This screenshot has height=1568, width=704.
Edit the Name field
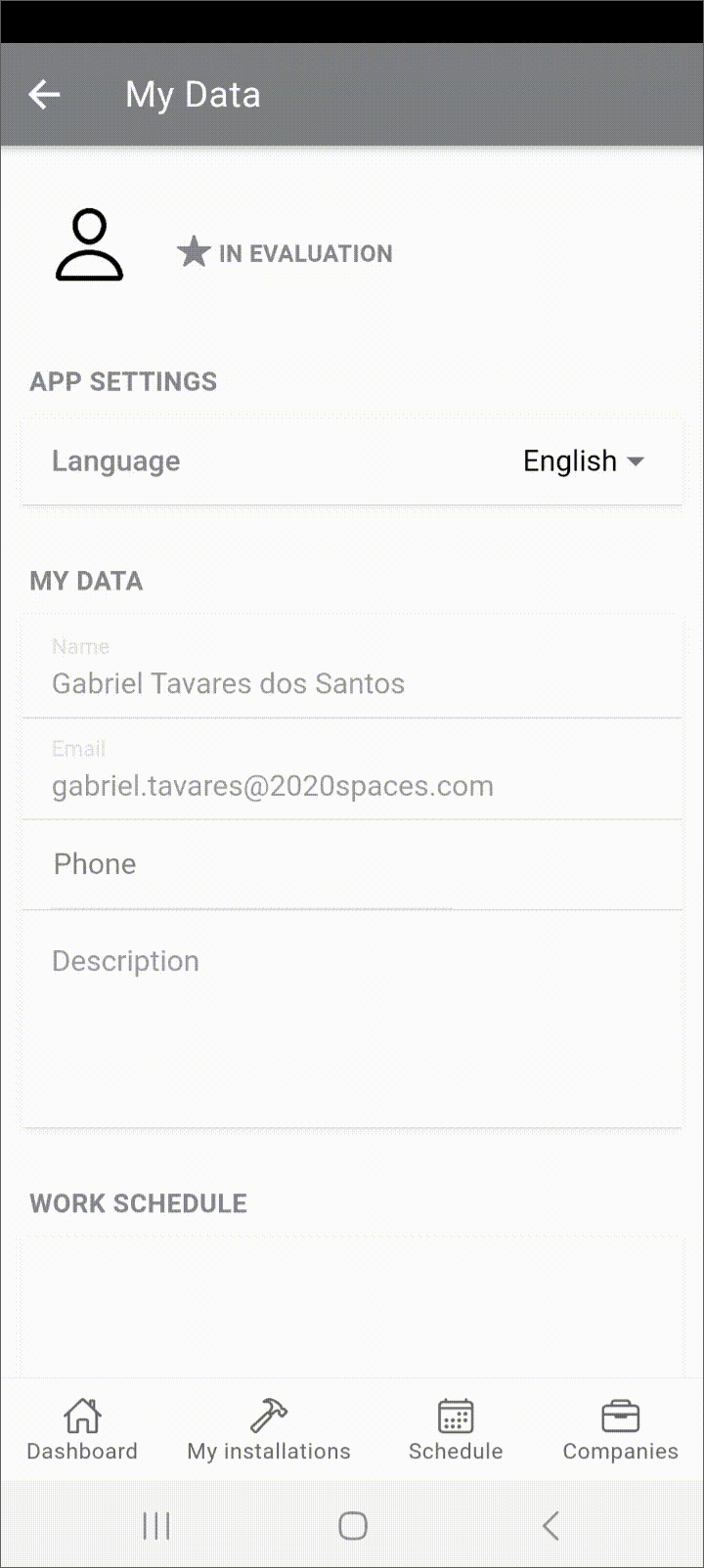[352, 669]
